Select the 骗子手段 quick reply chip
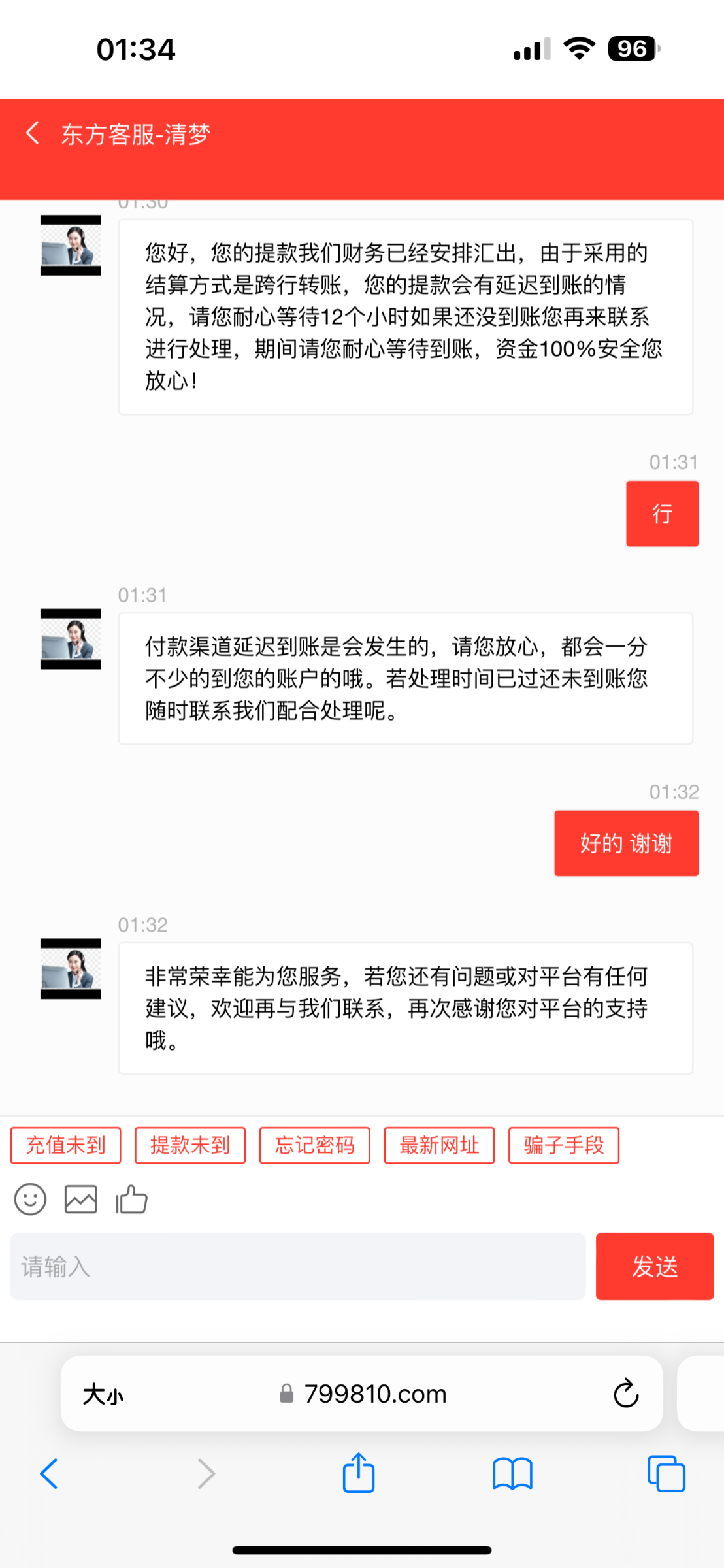 point(564,1145)
